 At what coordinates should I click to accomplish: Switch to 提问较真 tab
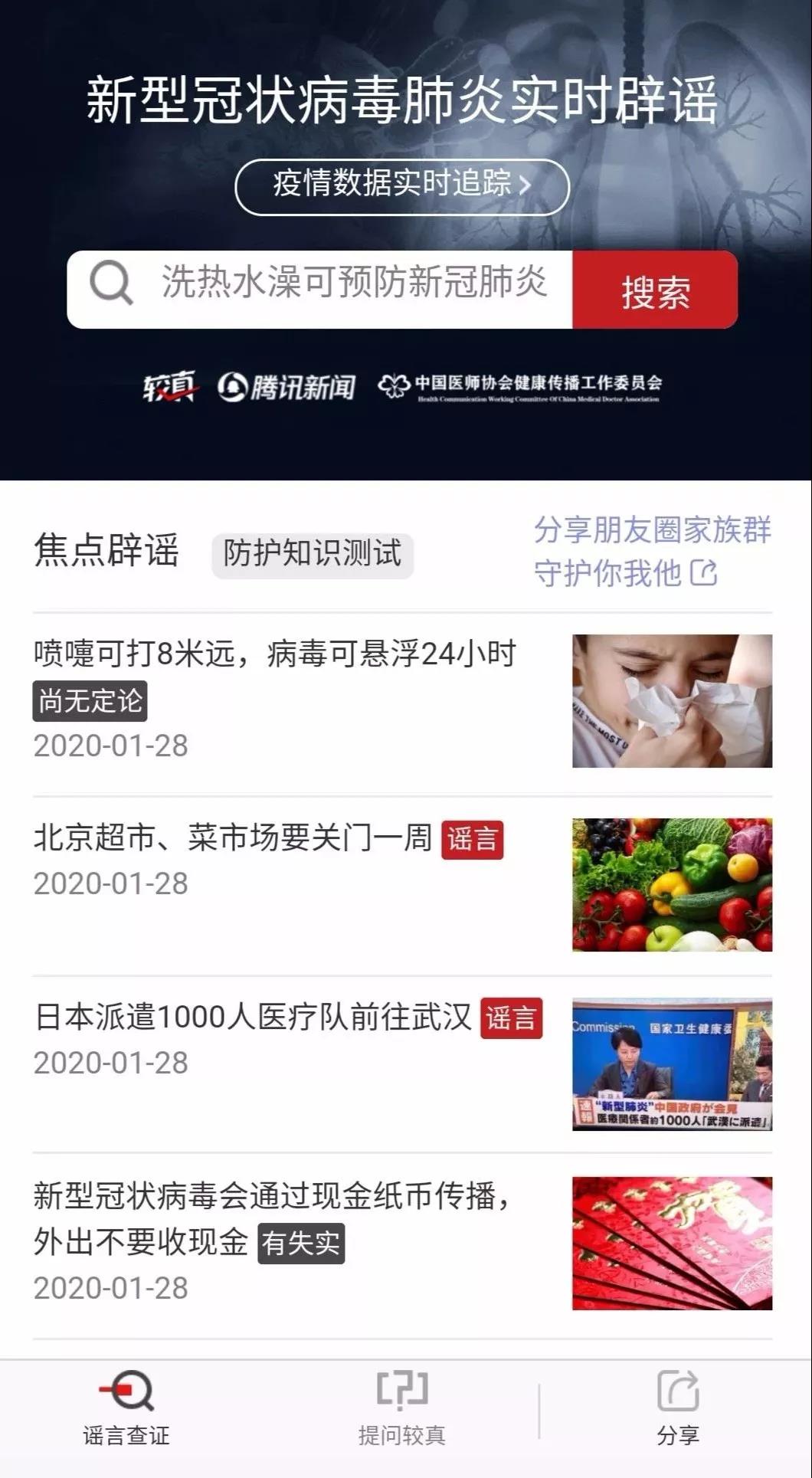click(x=401, y=1411)
